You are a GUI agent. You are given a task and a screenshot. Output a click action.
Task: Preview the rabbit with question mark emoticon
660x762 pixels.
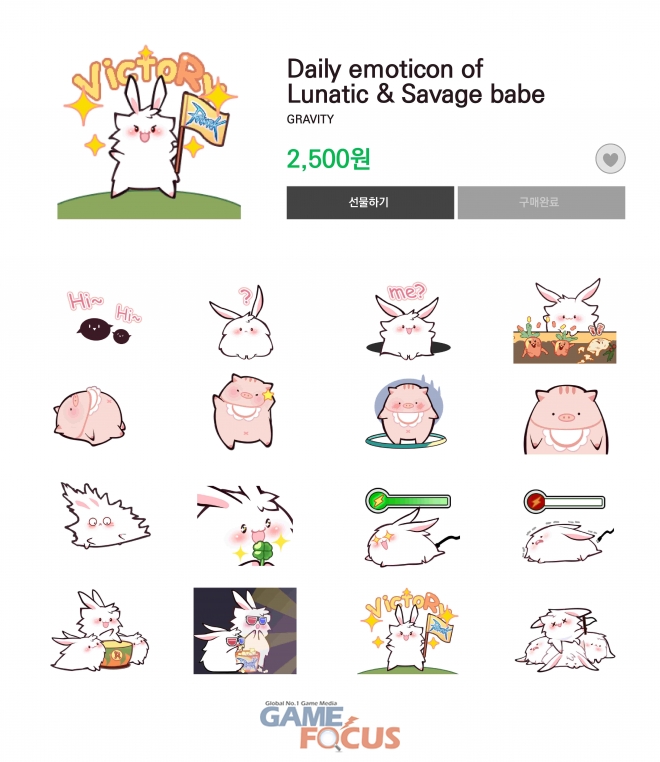[243, 320]
